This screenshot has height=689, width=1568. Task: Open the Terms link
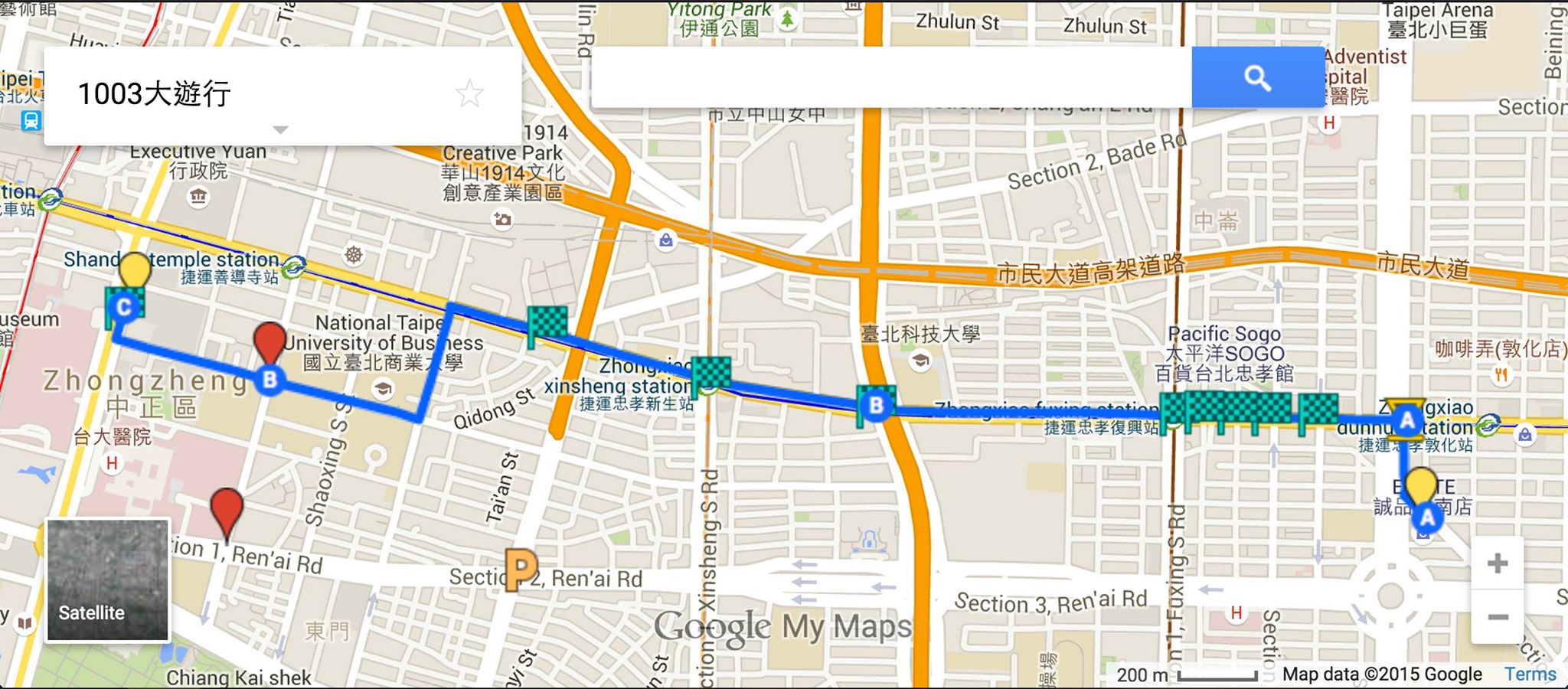(1530, 674)
